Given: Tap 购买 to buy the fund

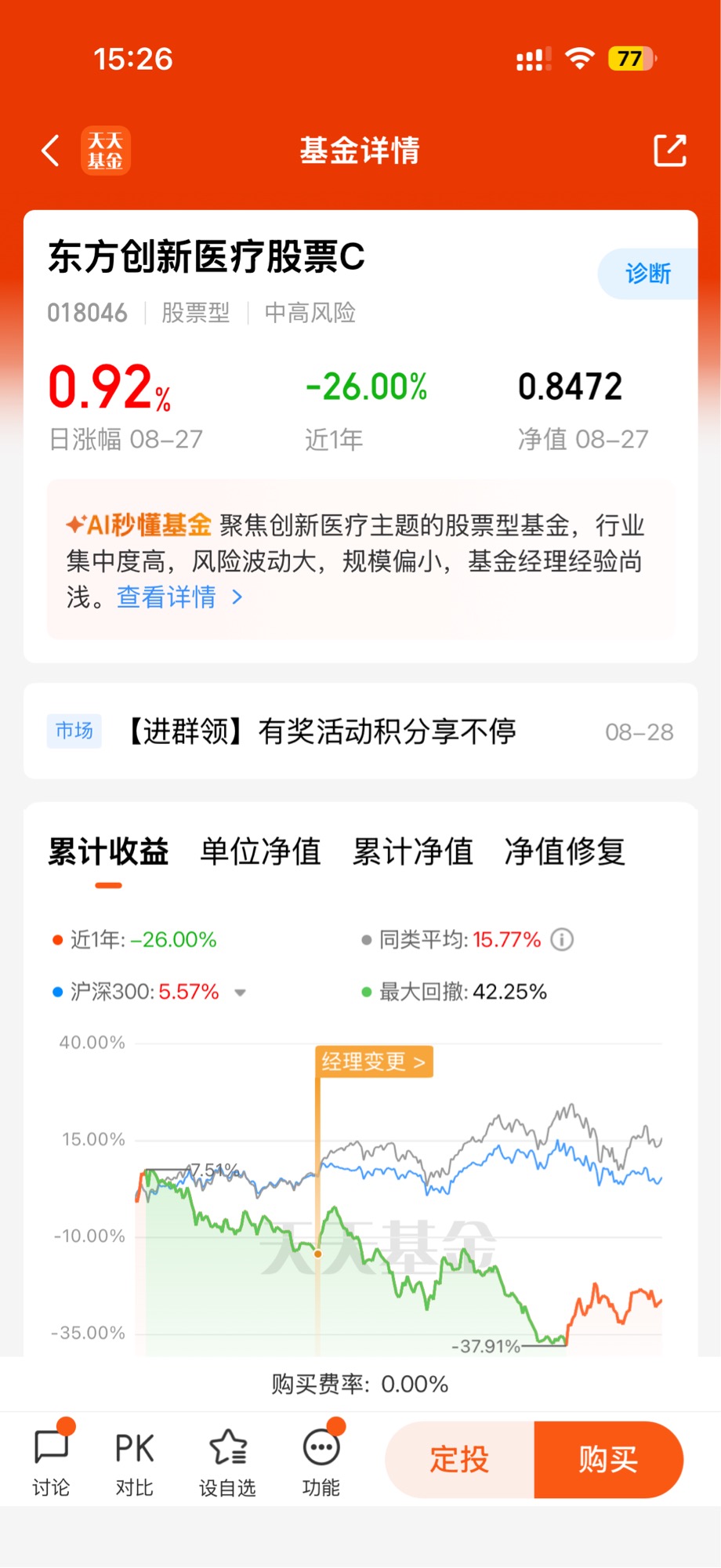Looking at the screenshot, I should (x=609, y=1460).
